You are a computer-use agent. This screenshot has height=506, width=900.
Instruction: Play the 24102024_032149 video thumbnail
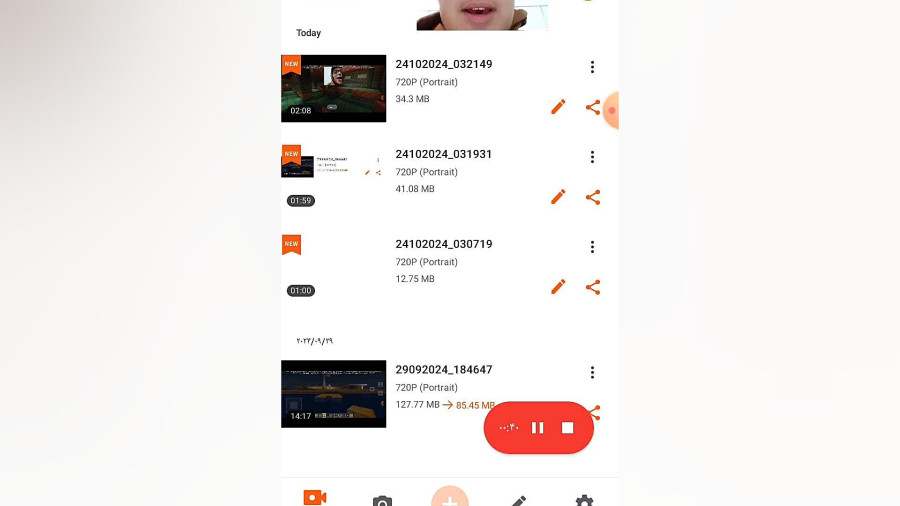pyautogui.click(x=333, y=88)
